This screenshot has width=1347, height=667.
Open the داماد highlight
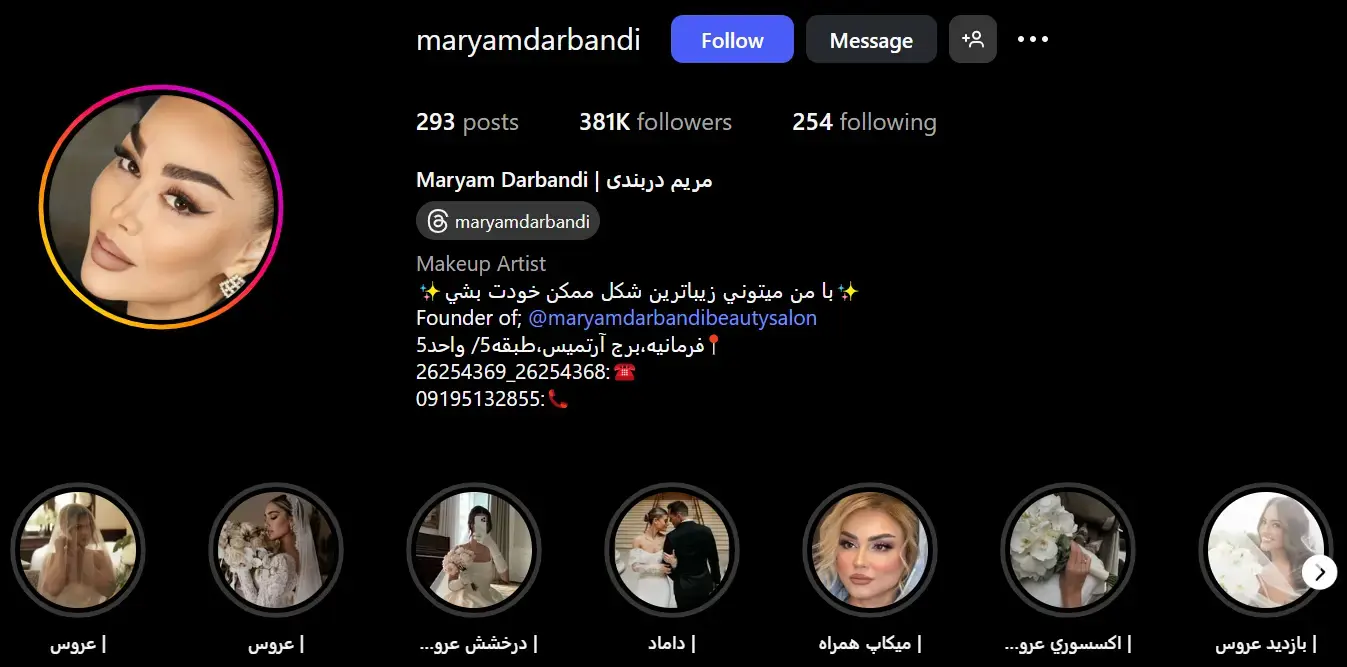[672, 549]
